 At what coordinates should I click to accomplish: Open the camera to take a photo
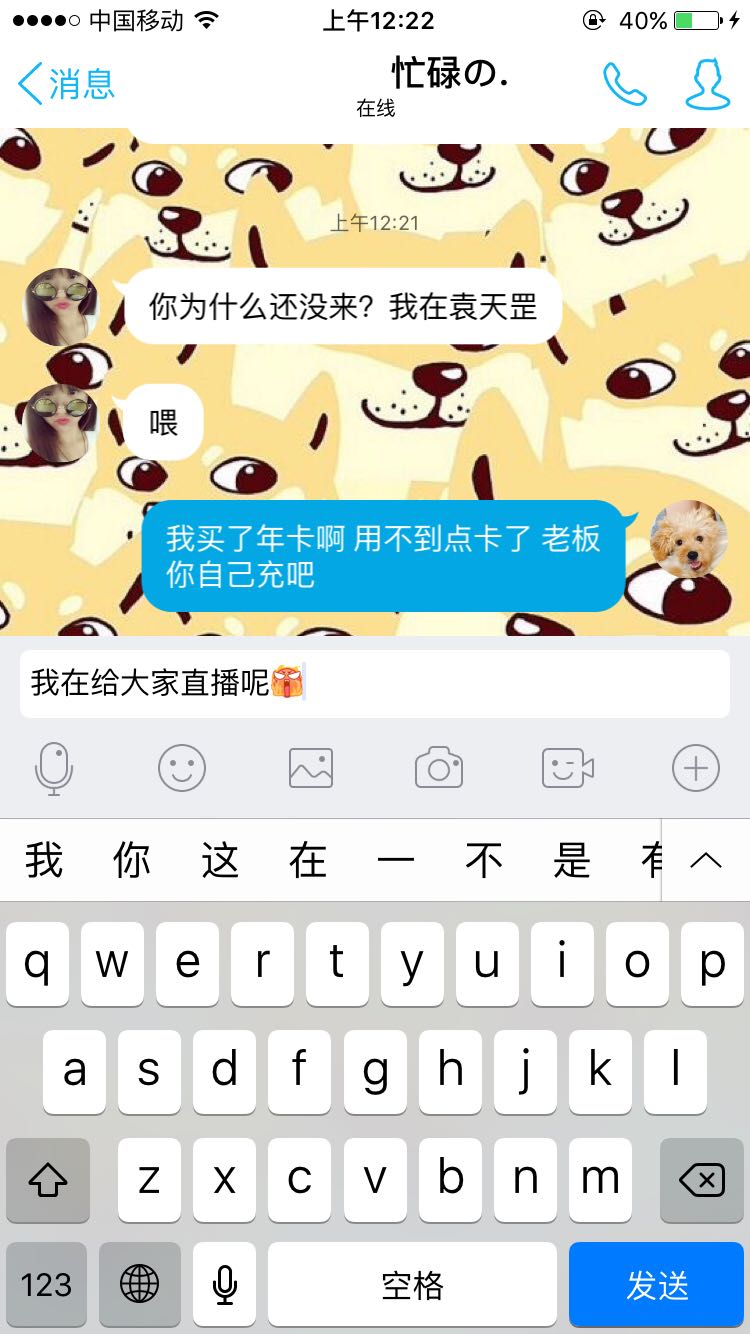point(439,769)
